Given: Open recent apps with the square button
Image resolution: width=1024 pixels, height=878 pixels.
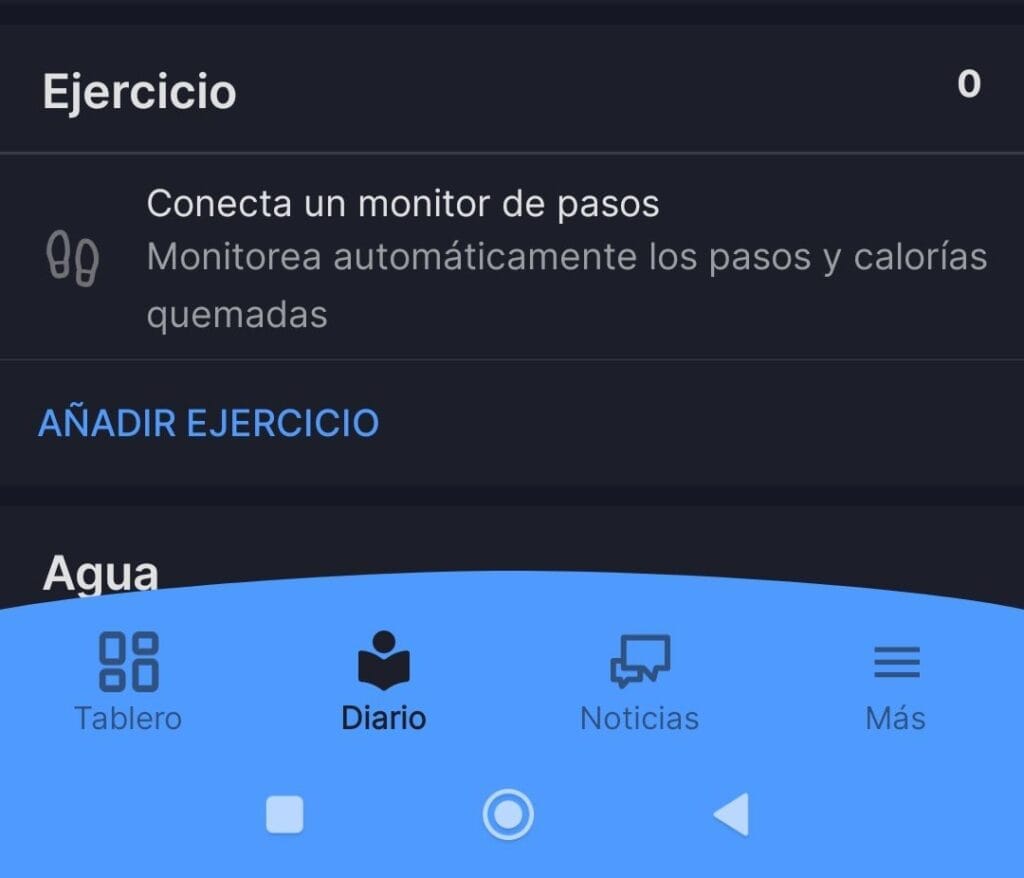Looking at the screenshot, I should click(284, 815).
